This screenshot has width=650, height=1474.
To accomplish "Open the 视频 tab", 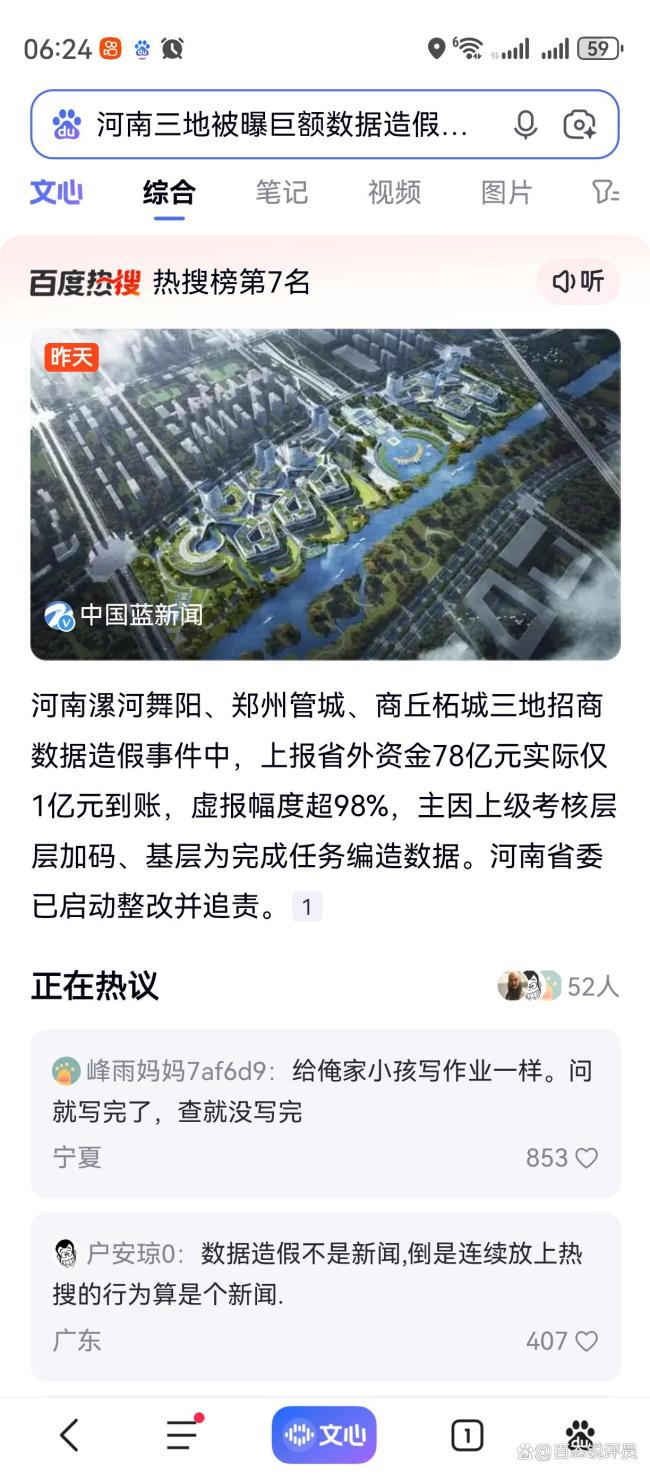I will click(394, 192).
